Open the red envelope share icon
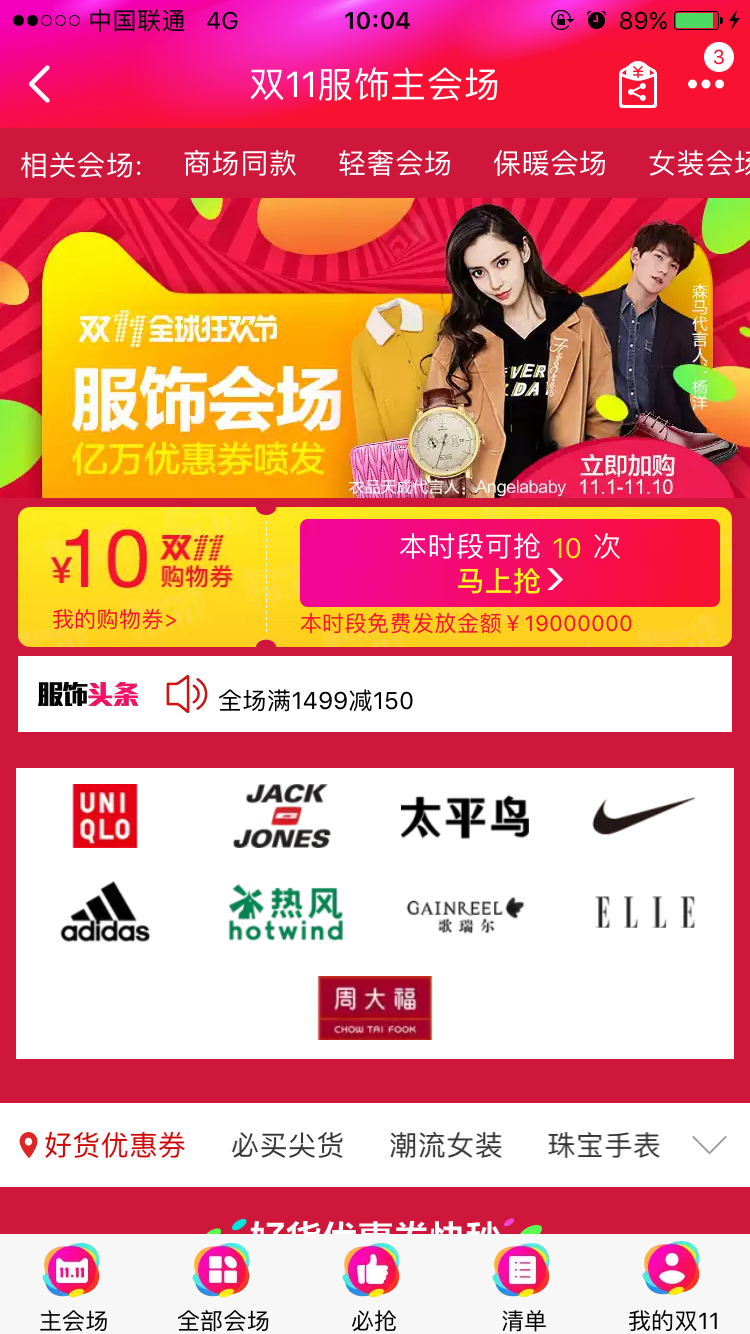 637,85
